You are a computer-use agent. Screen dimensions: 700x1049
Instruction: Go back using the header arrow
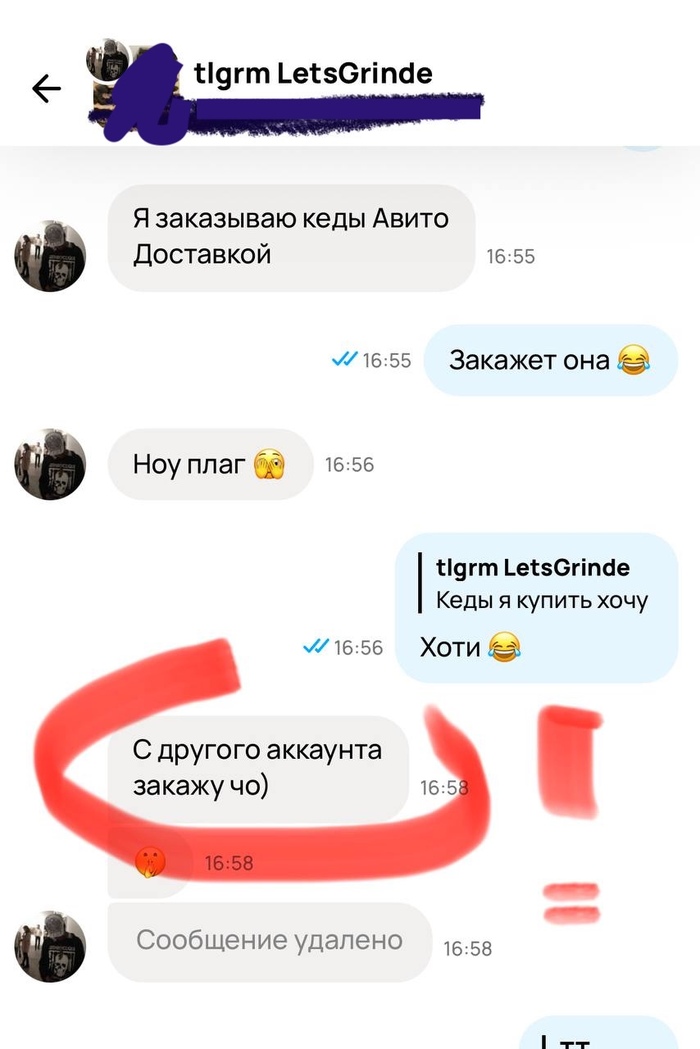click(46, 89)
